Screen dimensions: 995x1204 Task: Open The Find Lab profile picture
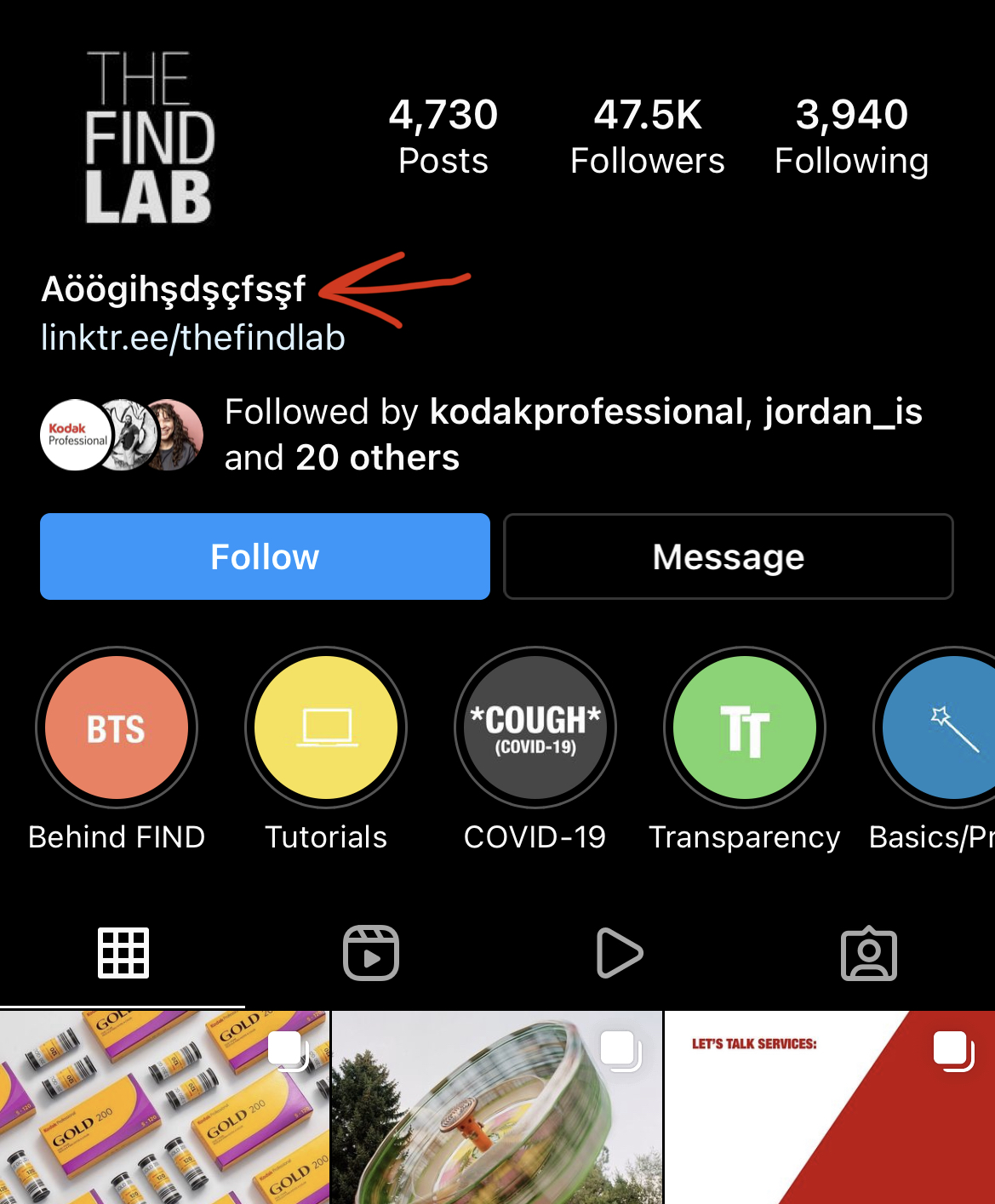click(149, 136)
